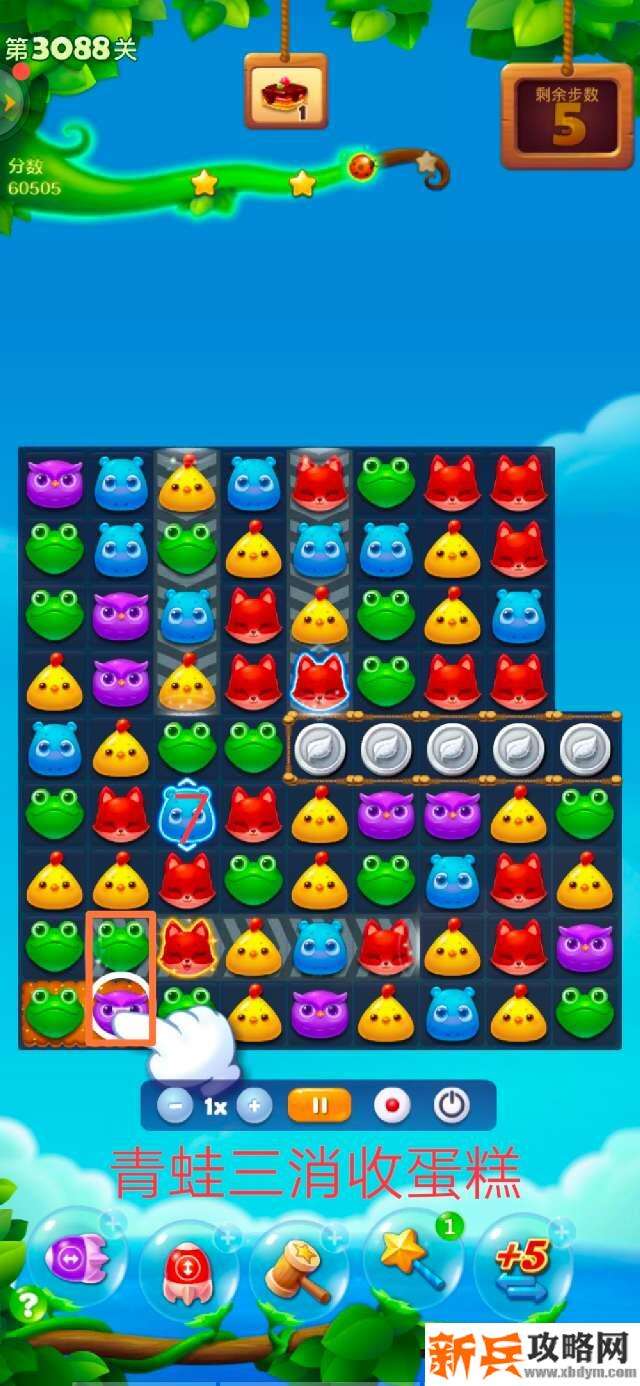Decrease playback speed with minus button
Viewport: 640px width, 1386px height.
(x=176, y=1106)
